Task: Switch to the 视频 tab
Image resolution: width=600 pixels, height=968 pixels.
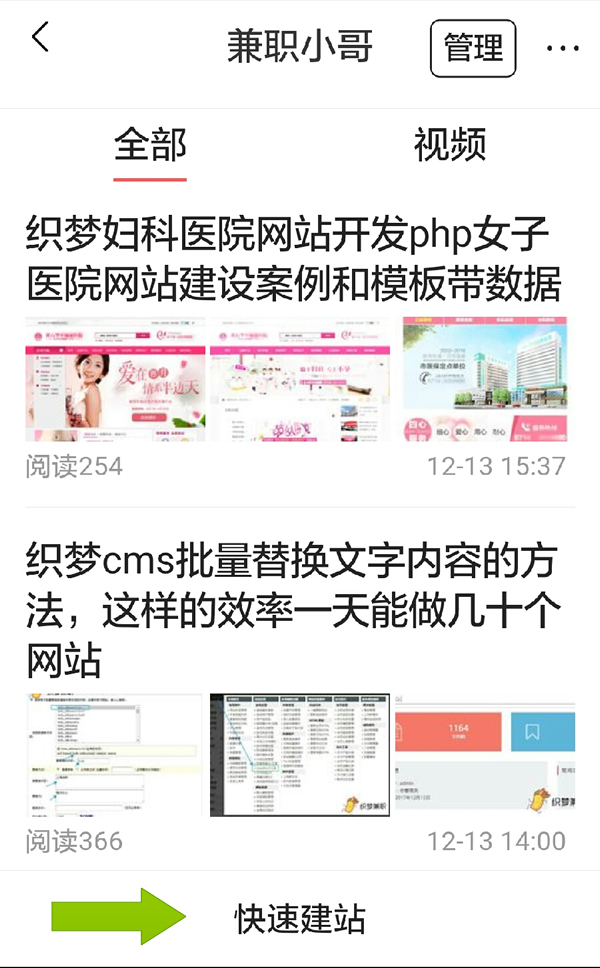Action: pos(450,145)
